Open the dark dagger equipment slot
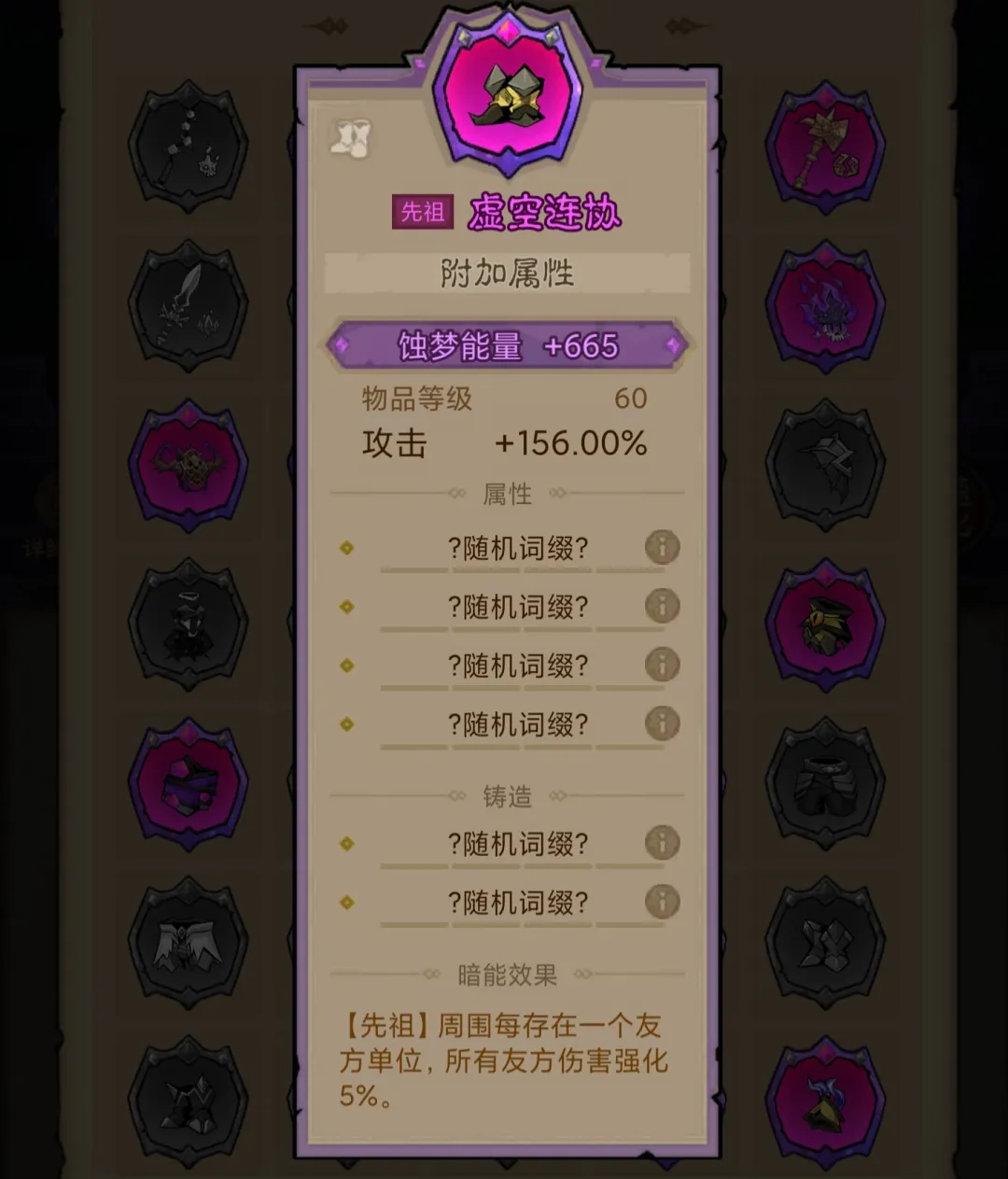This screenshot has height=1179, width=1008. (189, 305)
